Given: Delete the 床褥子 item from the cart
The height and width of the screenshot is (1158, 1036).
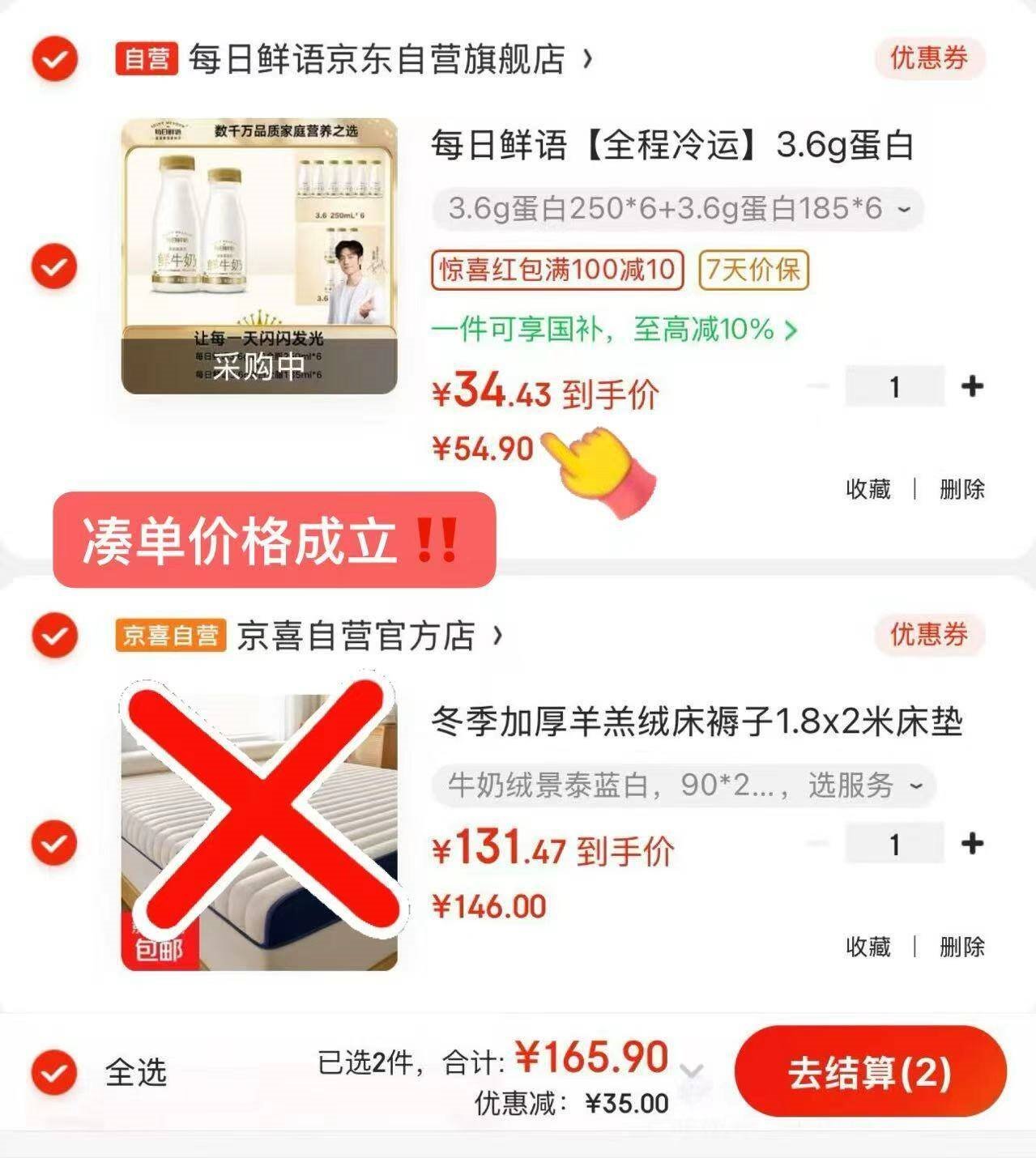Looking at the screenshot, I should pos(962,947).
